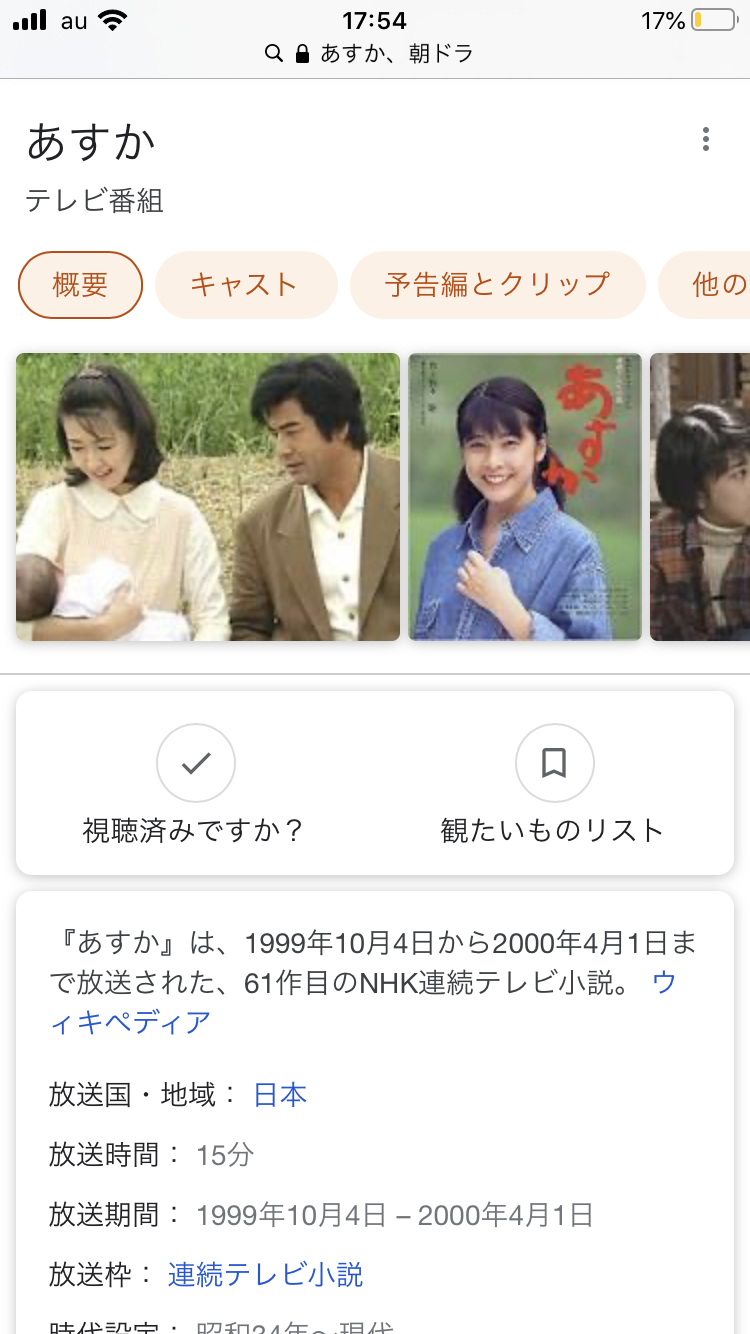750x1334 pixels.
Task: Select the 概要 chip
Action: click(x=80, y=285)
